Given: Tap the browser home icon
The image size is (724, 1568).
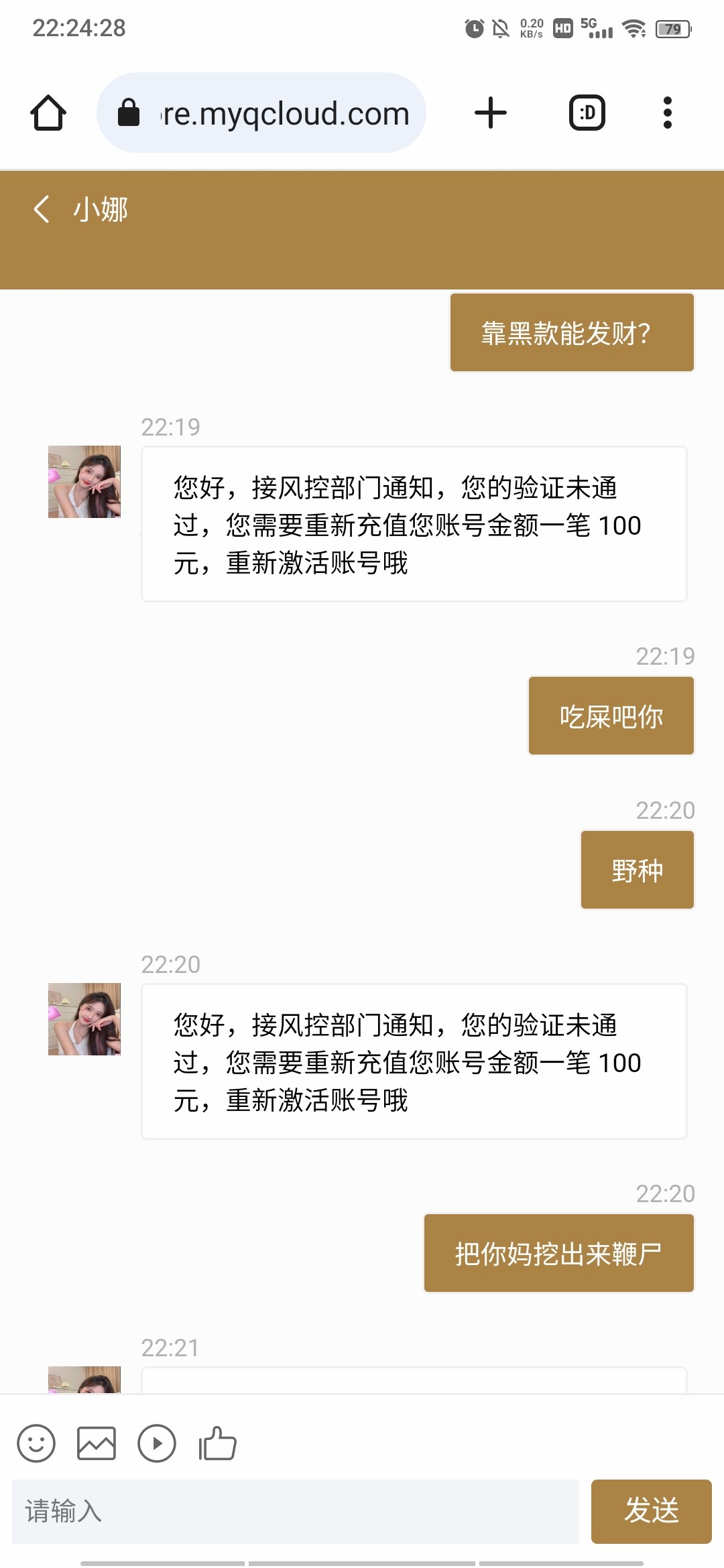Looking at the screenshot, I should [x=48, y=112].
